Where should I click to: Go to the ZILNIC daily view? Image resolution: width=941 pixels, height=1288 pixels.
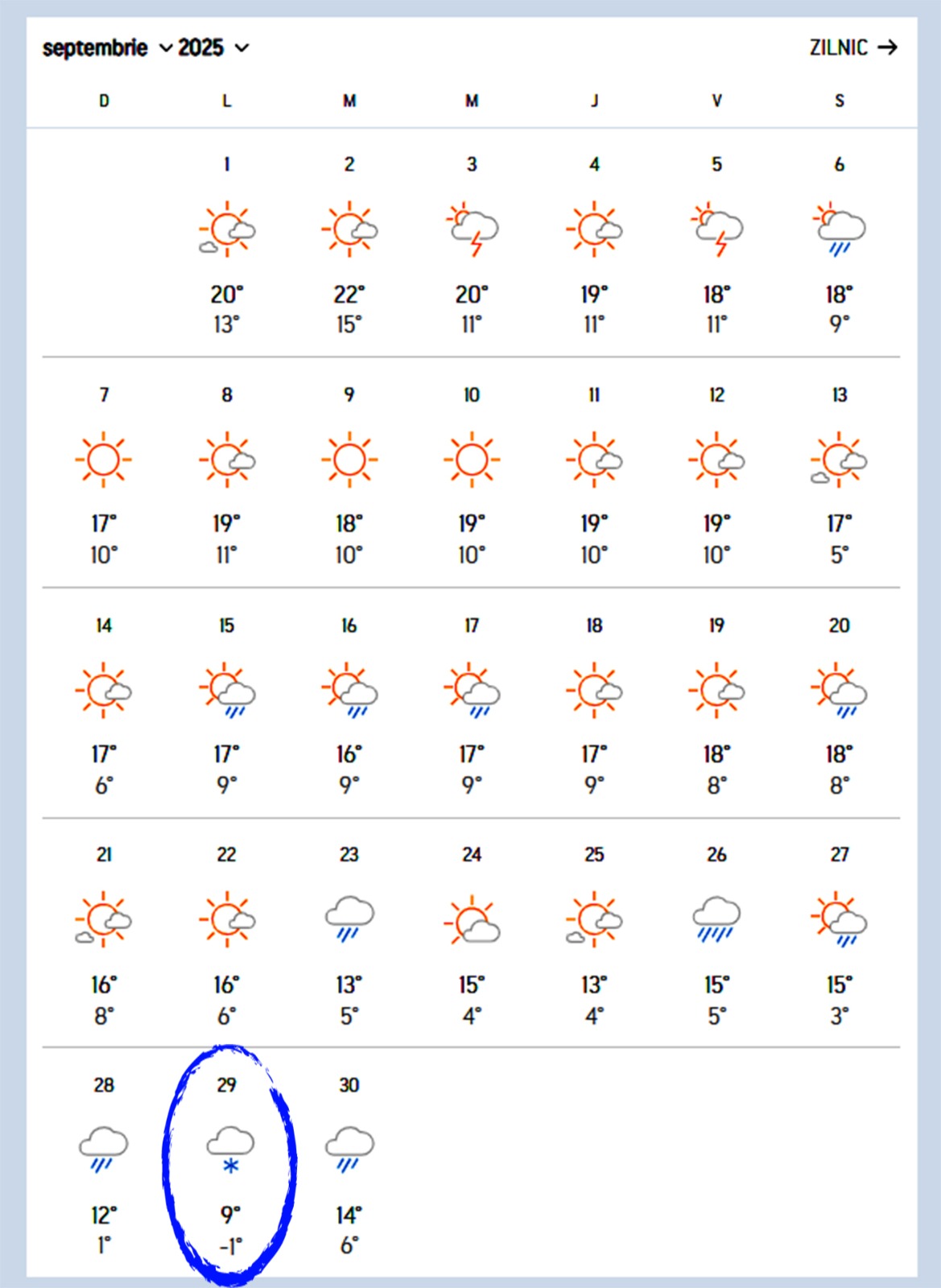coord(852,48)
